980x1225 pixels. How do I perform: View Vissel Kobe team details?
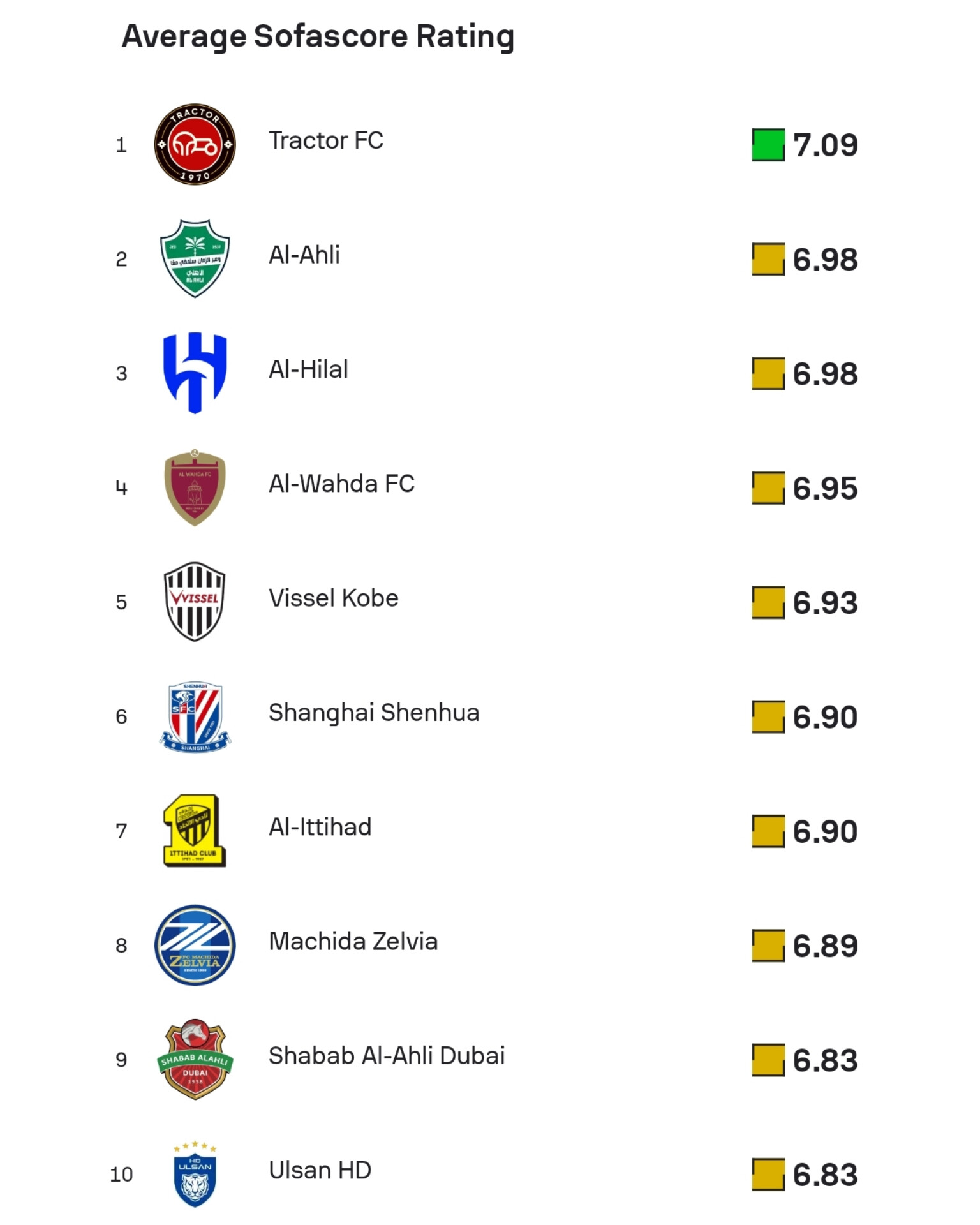(333, 598)
